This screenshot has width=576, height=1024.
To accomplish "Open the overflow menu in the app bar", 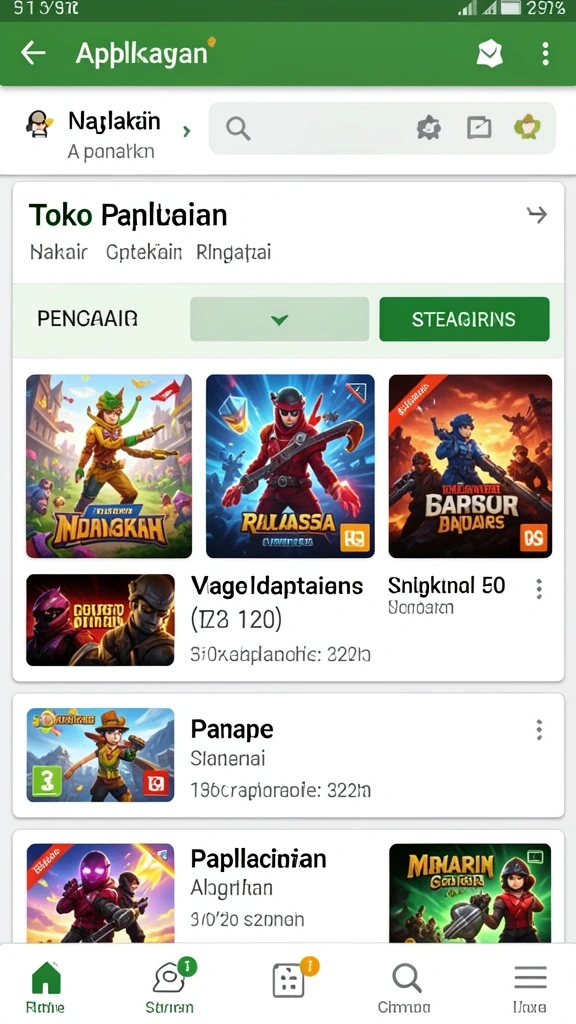I will click(x=545, y=54).
